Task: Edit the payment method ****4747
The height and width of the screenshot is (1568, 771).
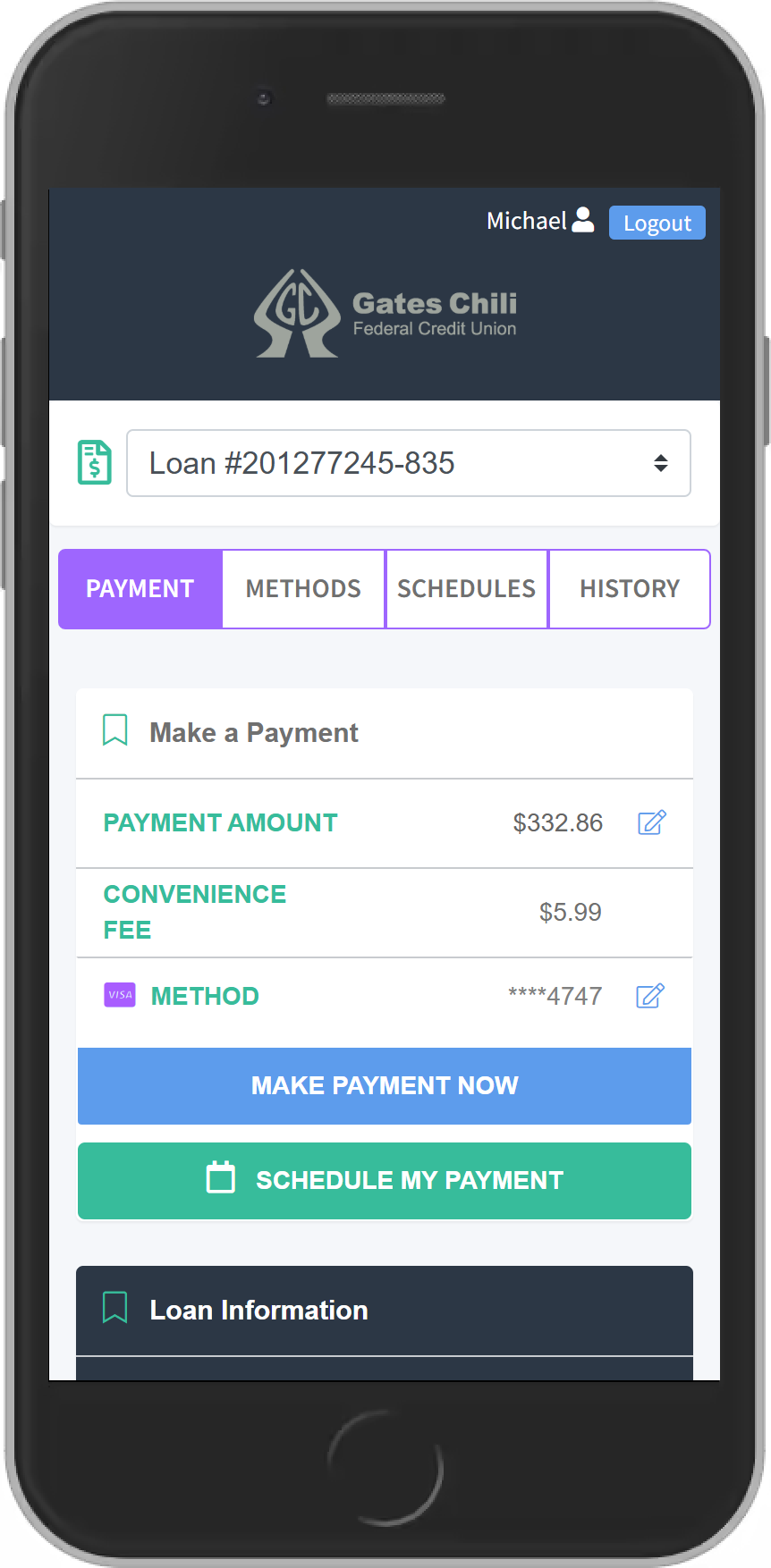Action: 650,996
